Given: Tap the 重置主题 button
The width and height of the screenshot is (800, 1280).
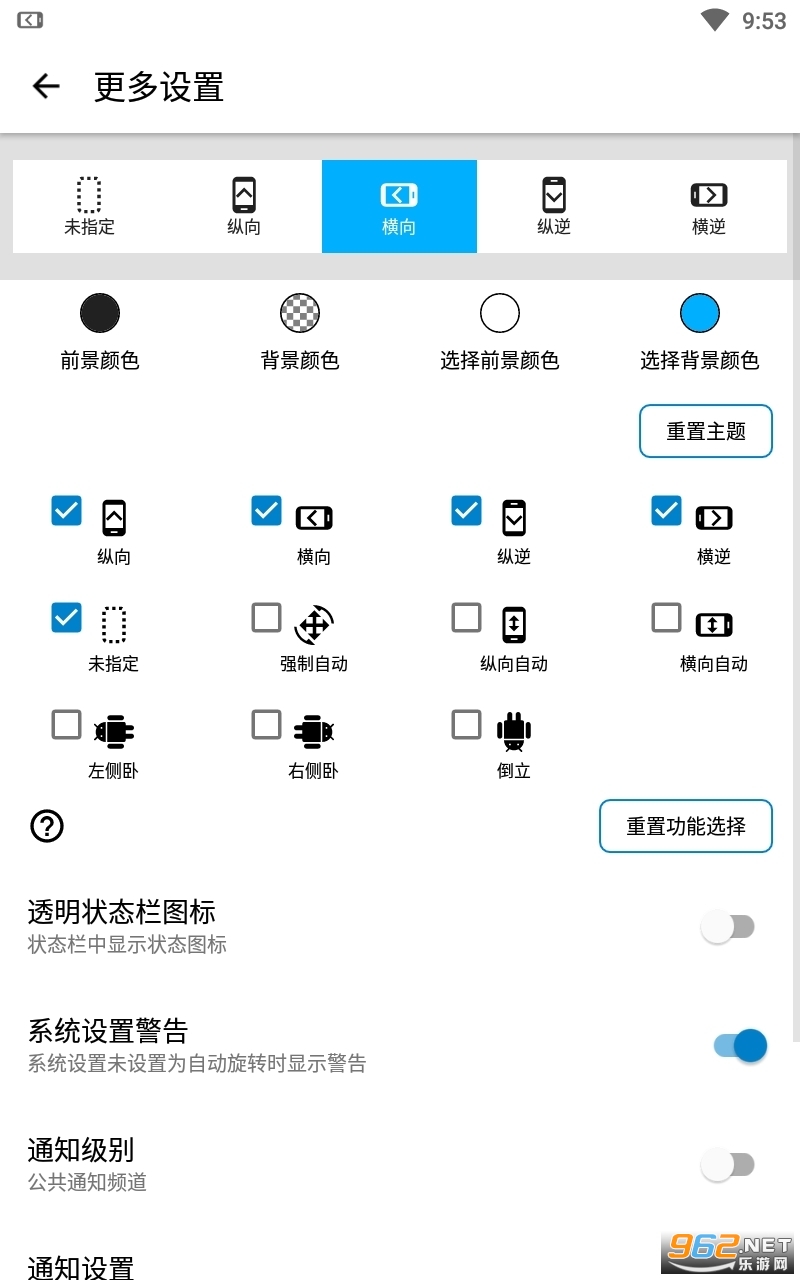Looking at the screenshot, I should (x=706, y=431).
